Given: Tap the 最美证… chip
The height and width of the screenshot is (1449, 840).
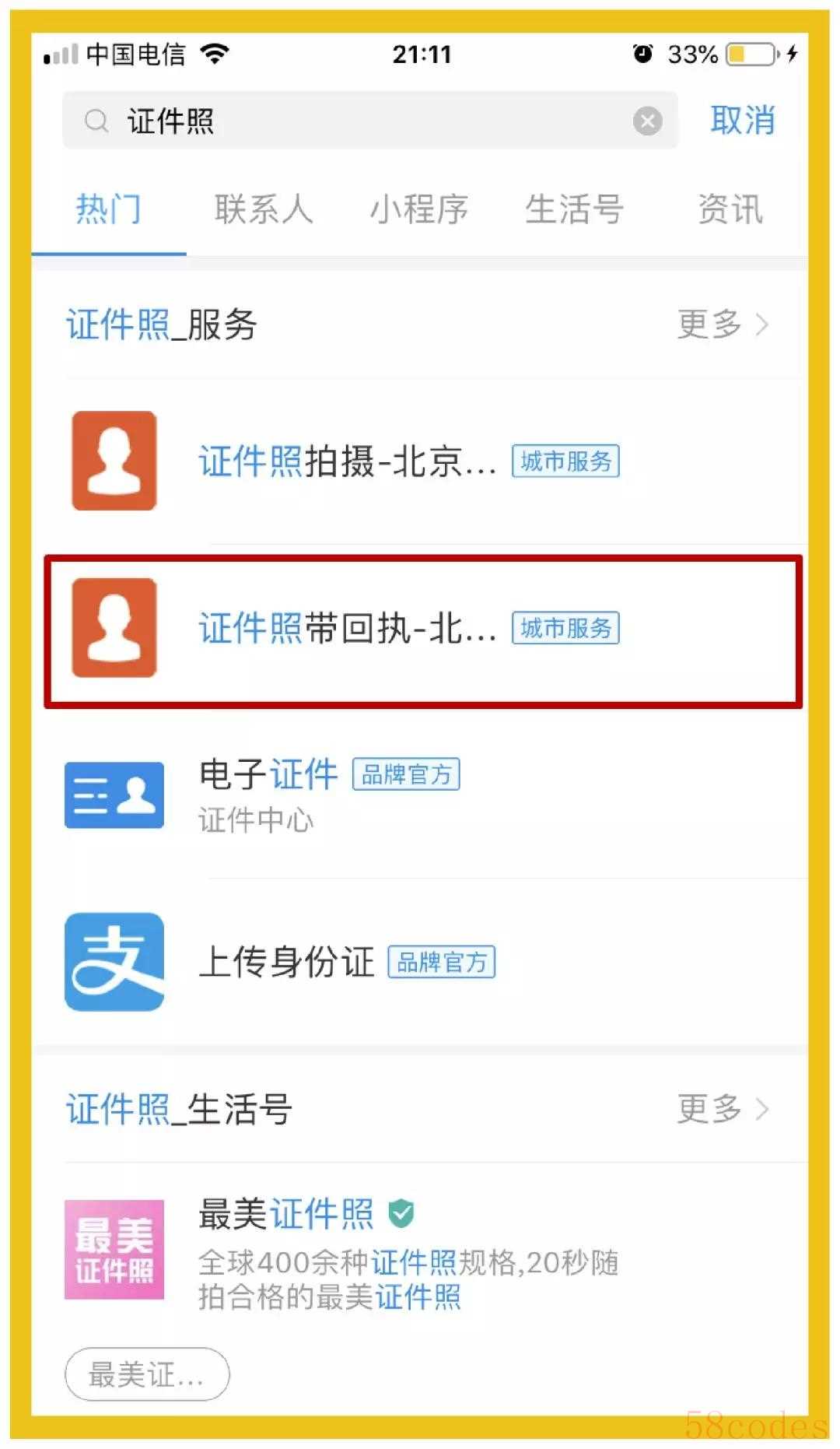Looking at the screenshot, I should tap(147, 1374).
